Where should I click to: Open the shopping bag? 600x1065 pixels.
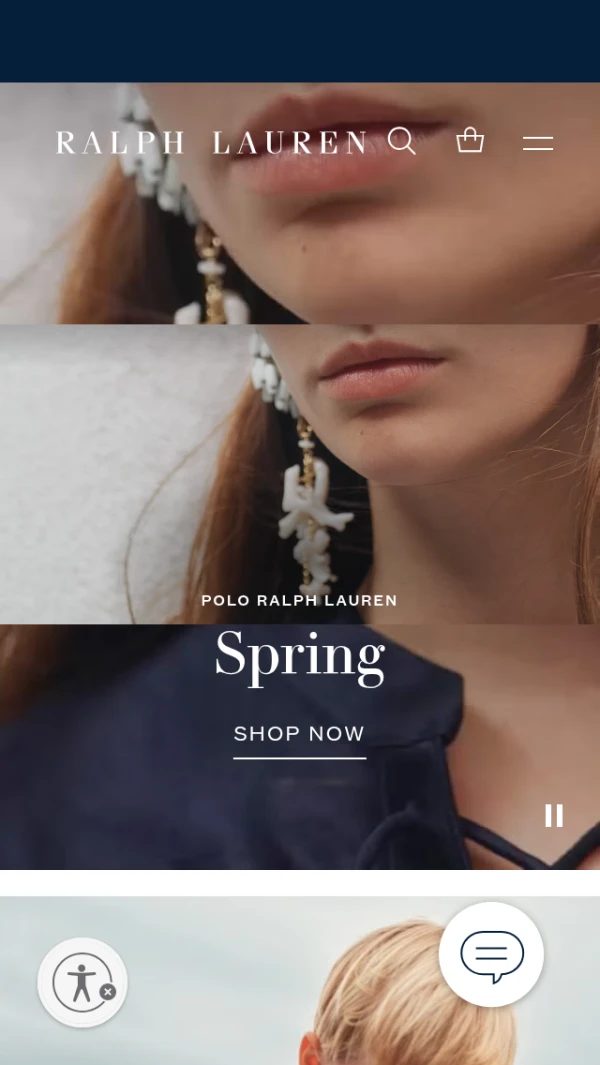(x=470, y=140)
